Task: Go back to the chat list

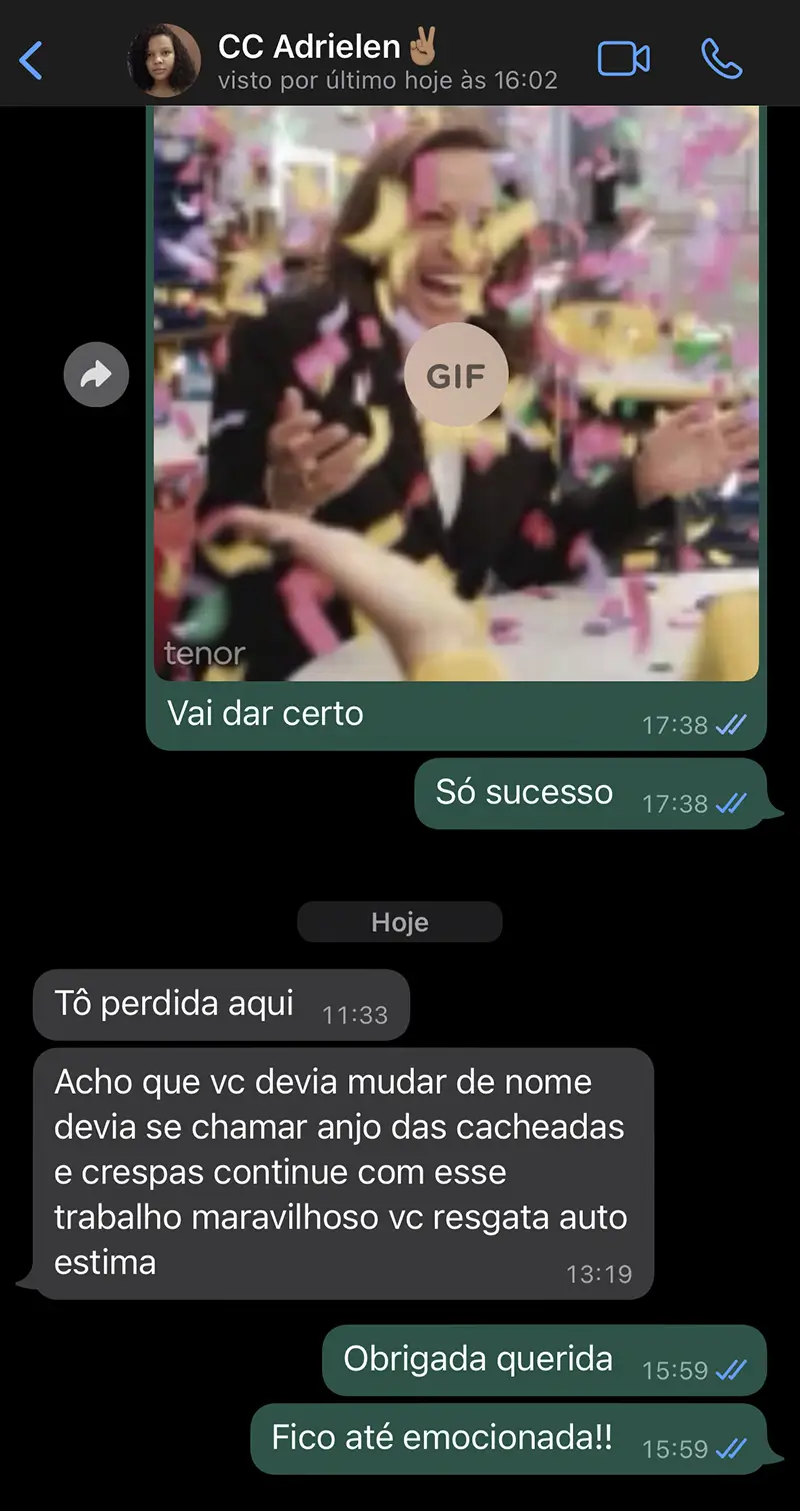Action: click(x=32, y=60)
